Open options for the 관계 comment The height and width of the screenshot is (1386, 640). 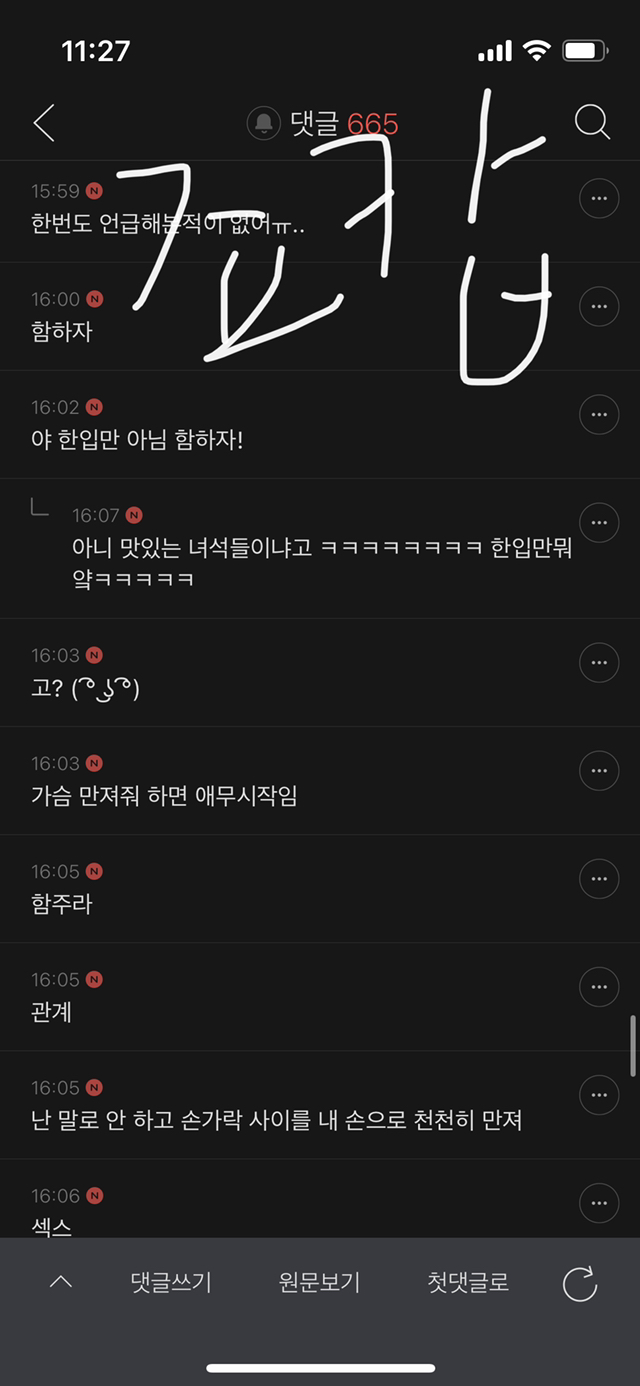599,986
